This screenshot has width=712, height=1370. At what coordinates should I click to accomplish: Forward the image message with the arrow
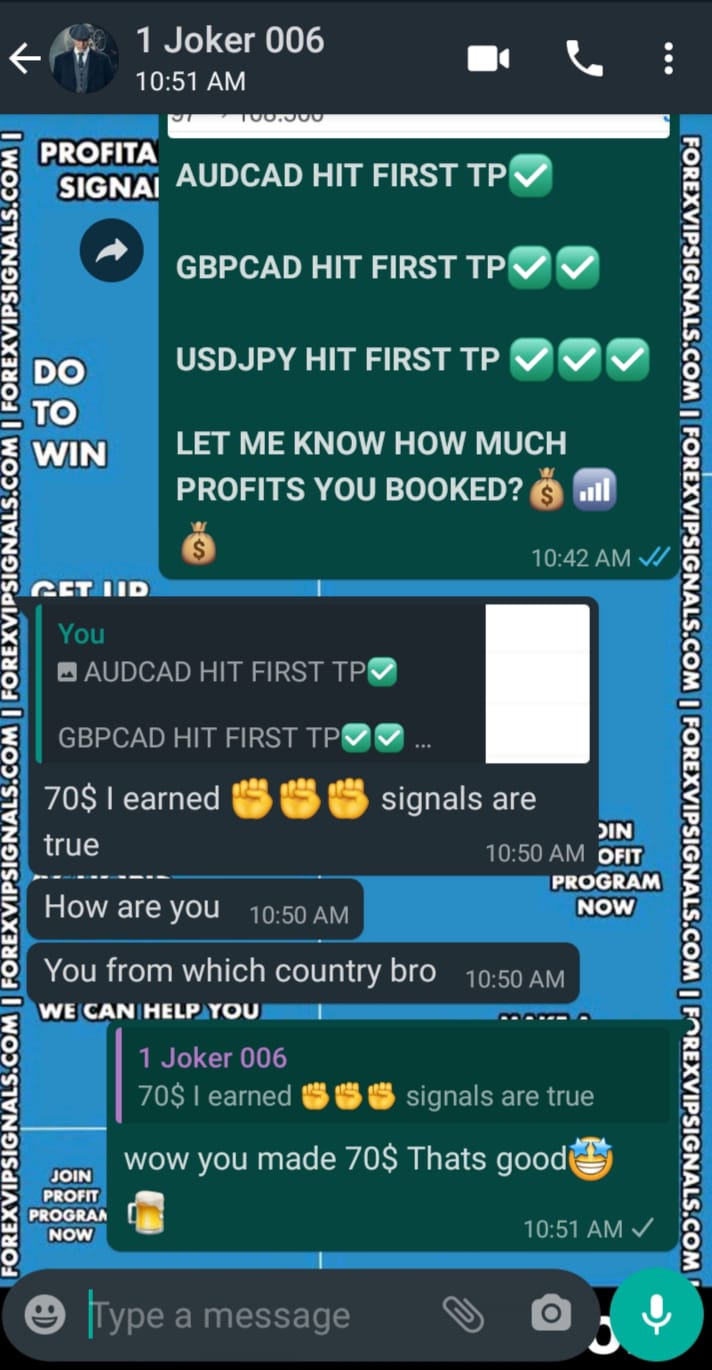pyautogui.click(x=111, y=251)
